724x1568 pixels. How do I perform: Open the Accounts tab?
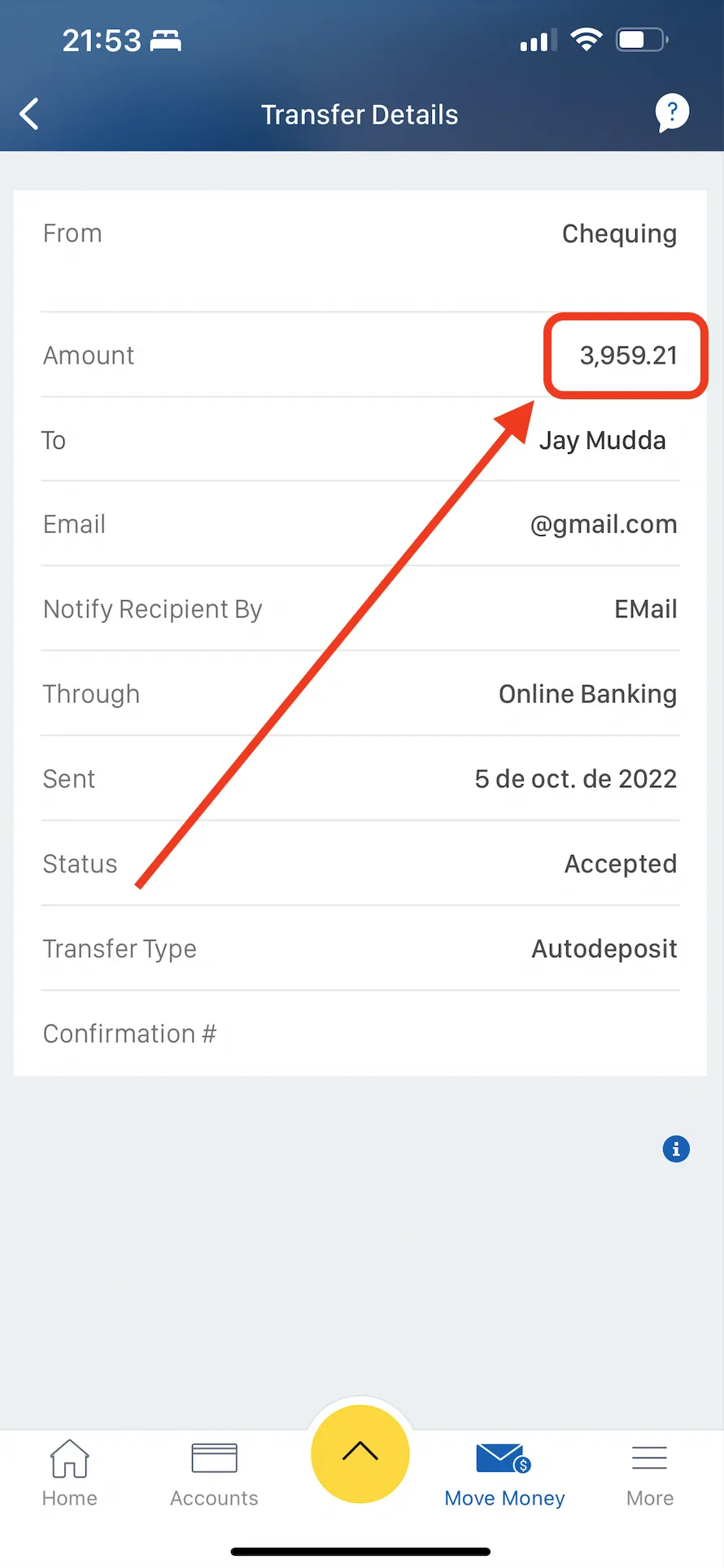pyautogui.click(x=214, y=1473)
